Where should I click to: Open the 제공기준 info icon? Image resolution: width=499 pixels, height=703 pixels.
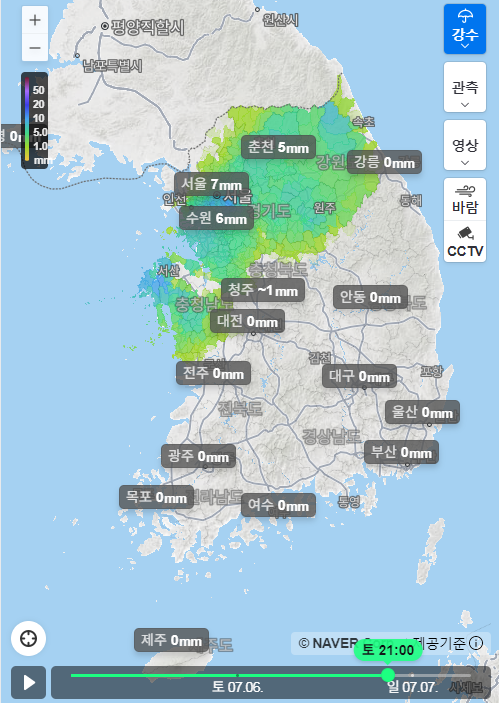476,643
